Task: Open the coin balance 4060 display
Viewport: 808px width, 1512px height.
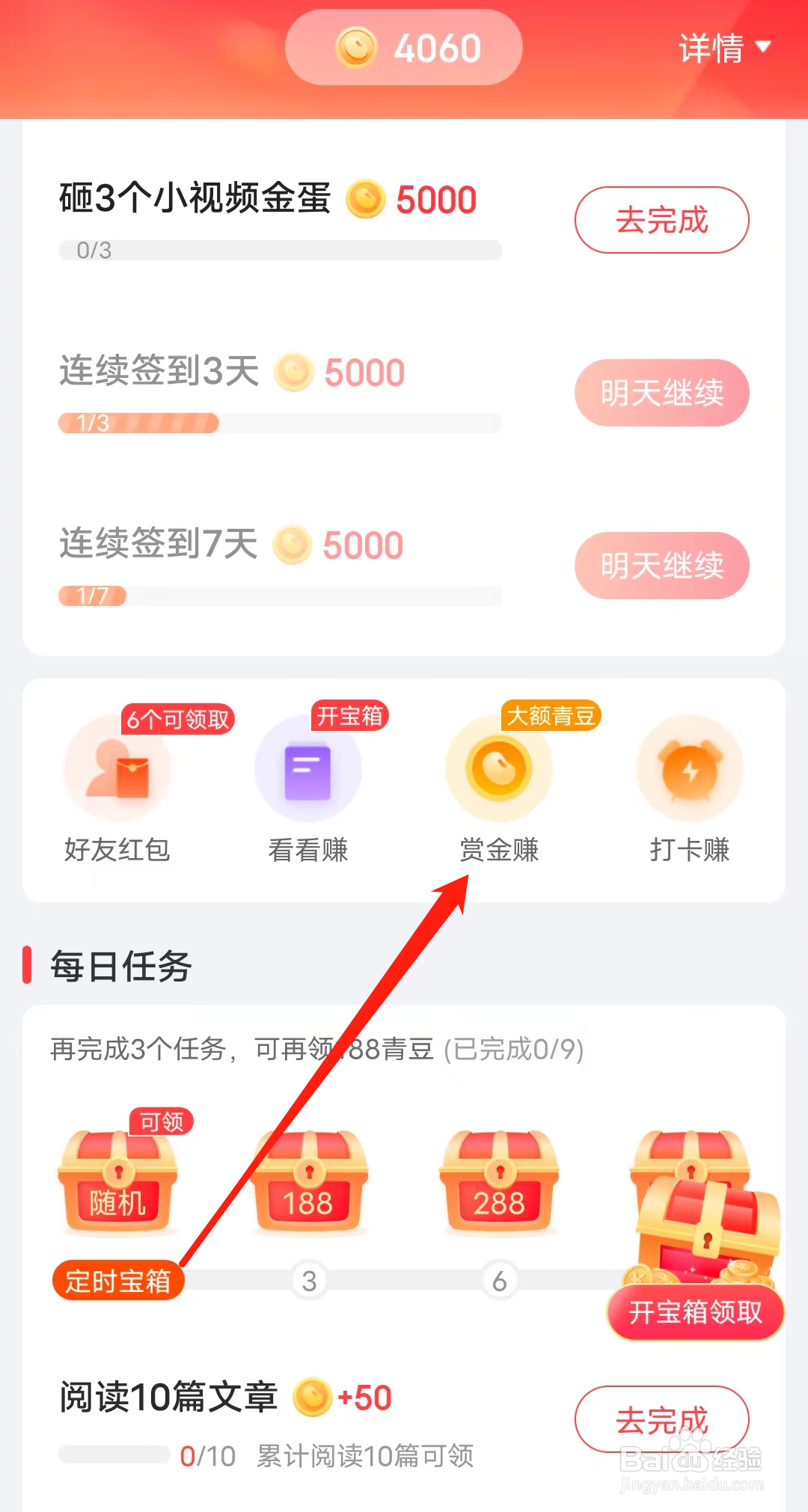Action: click(x=403, y=46)
